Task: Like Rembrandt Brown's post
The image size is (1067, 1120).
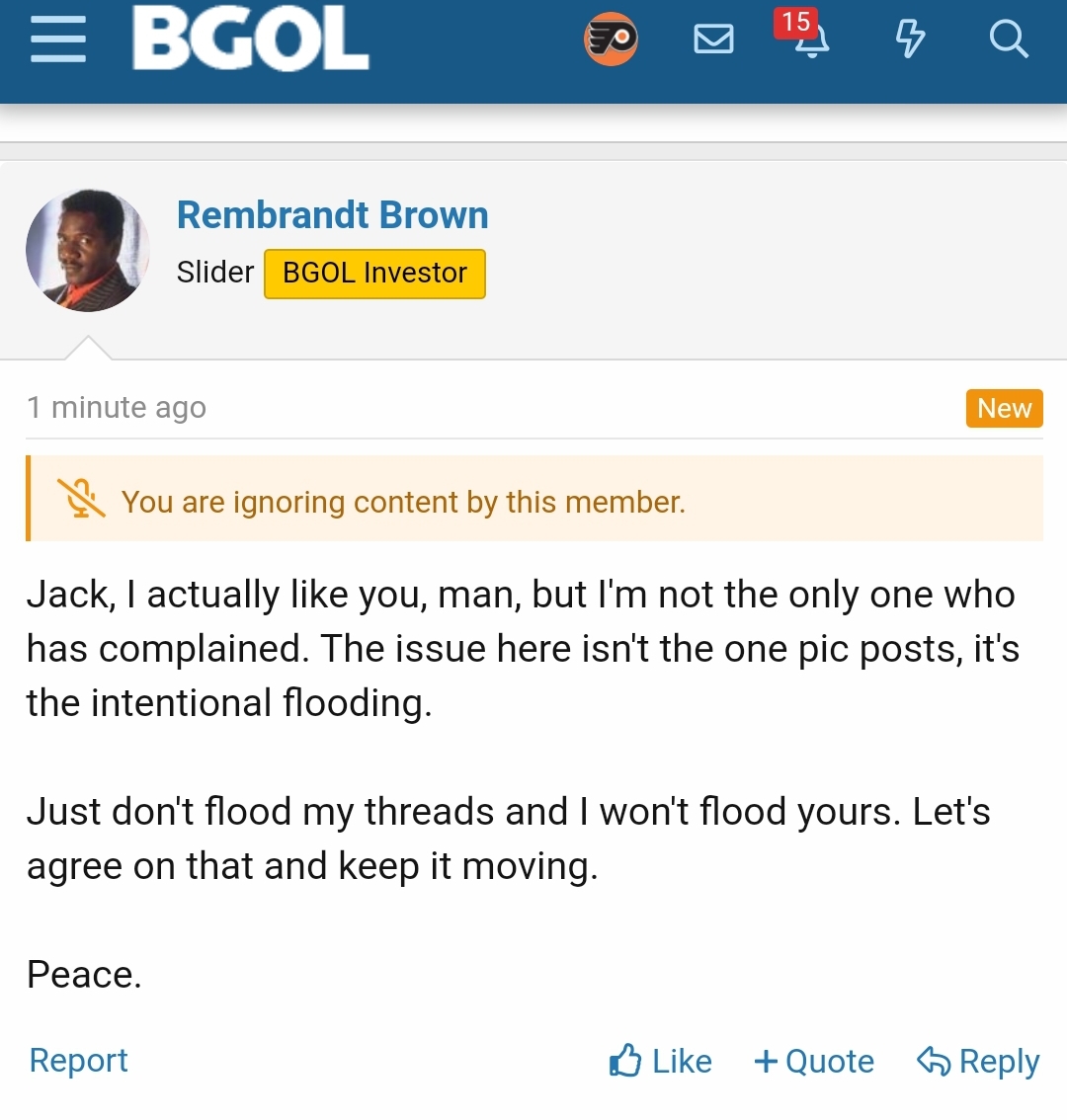Action: pos(660,1061)
